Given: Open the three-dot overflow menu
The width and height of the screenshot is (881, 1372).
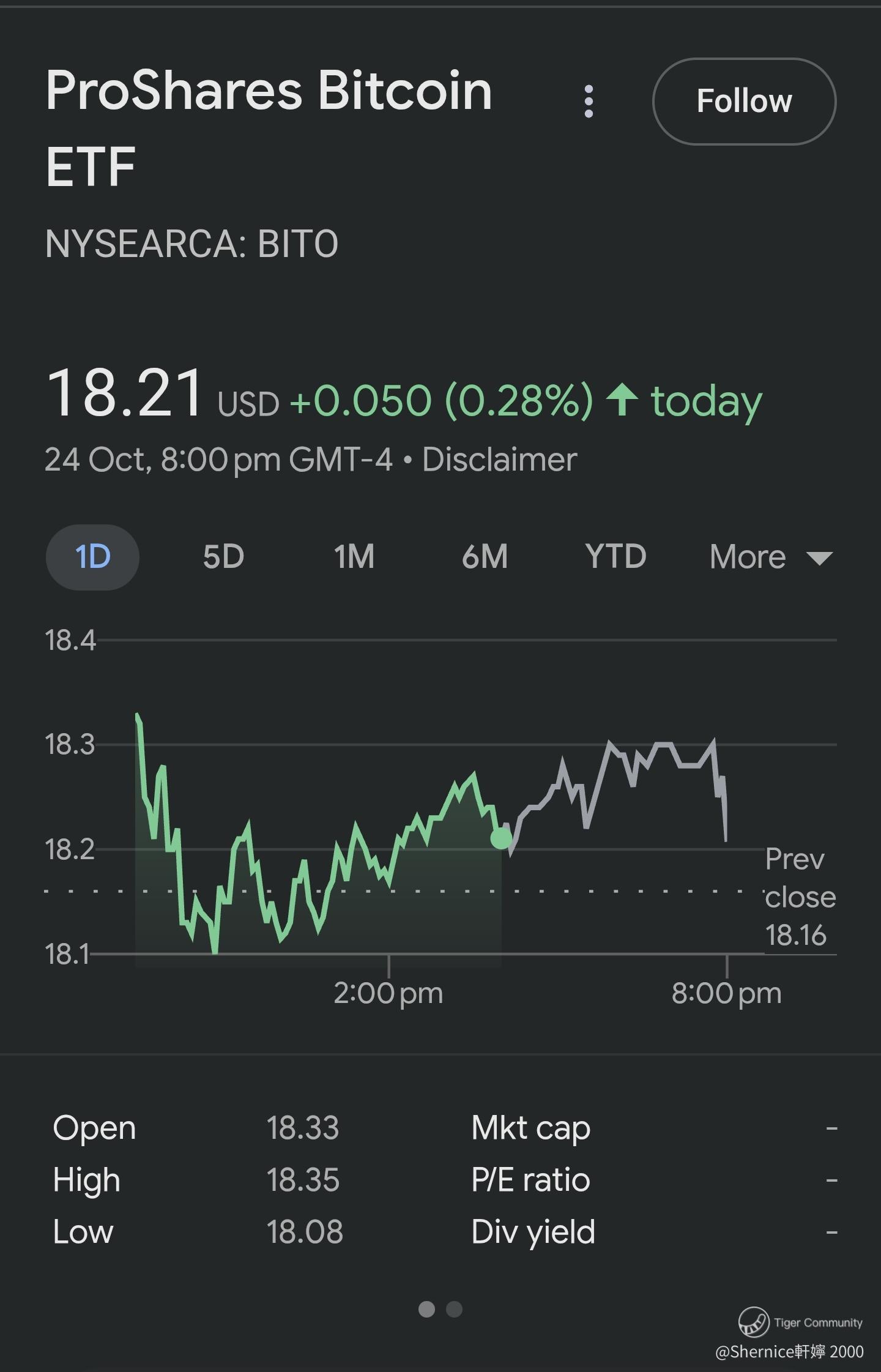Looking at the screenshot, I should coord(589,102).
